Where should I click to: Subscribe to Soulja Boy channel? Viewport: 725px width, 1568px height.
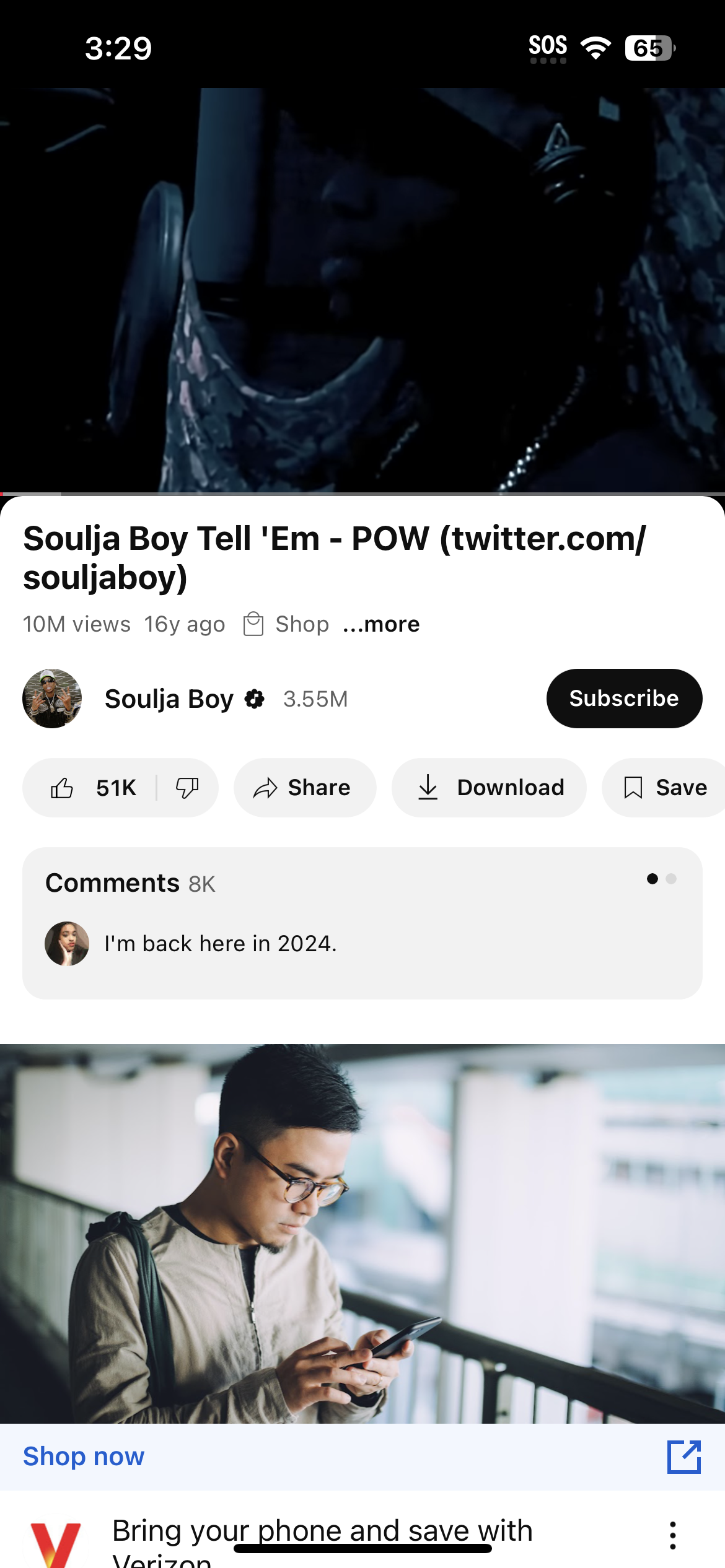623,699
